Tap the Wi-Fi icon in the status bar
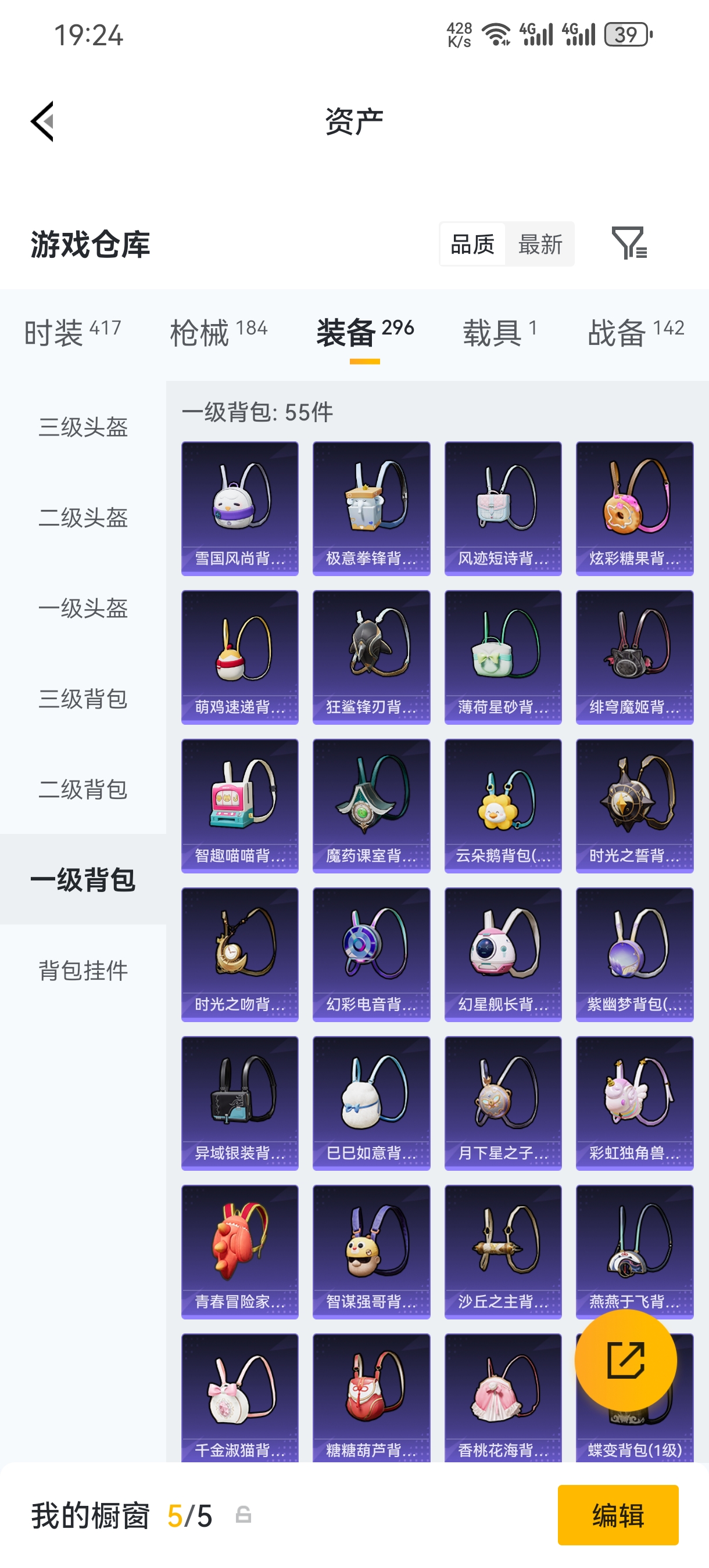709x1568 pixels. click(495, 35)
